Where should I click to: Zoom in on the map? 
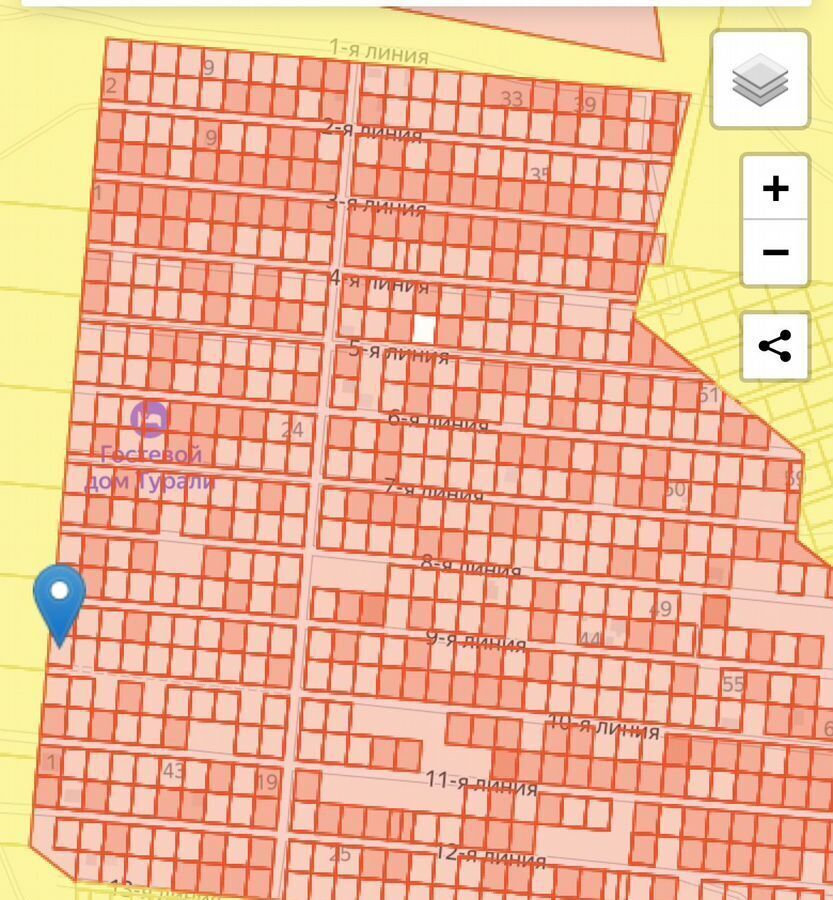point(775,188)
